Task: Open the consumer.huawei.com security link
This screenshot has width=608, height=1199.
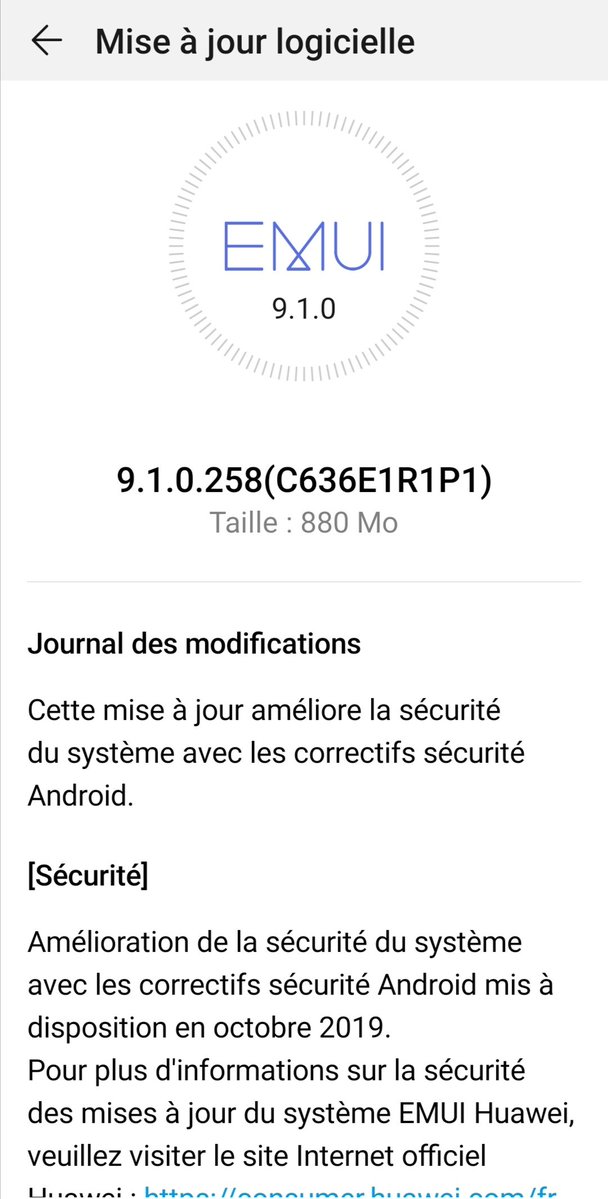Action: click(349, 1193)
